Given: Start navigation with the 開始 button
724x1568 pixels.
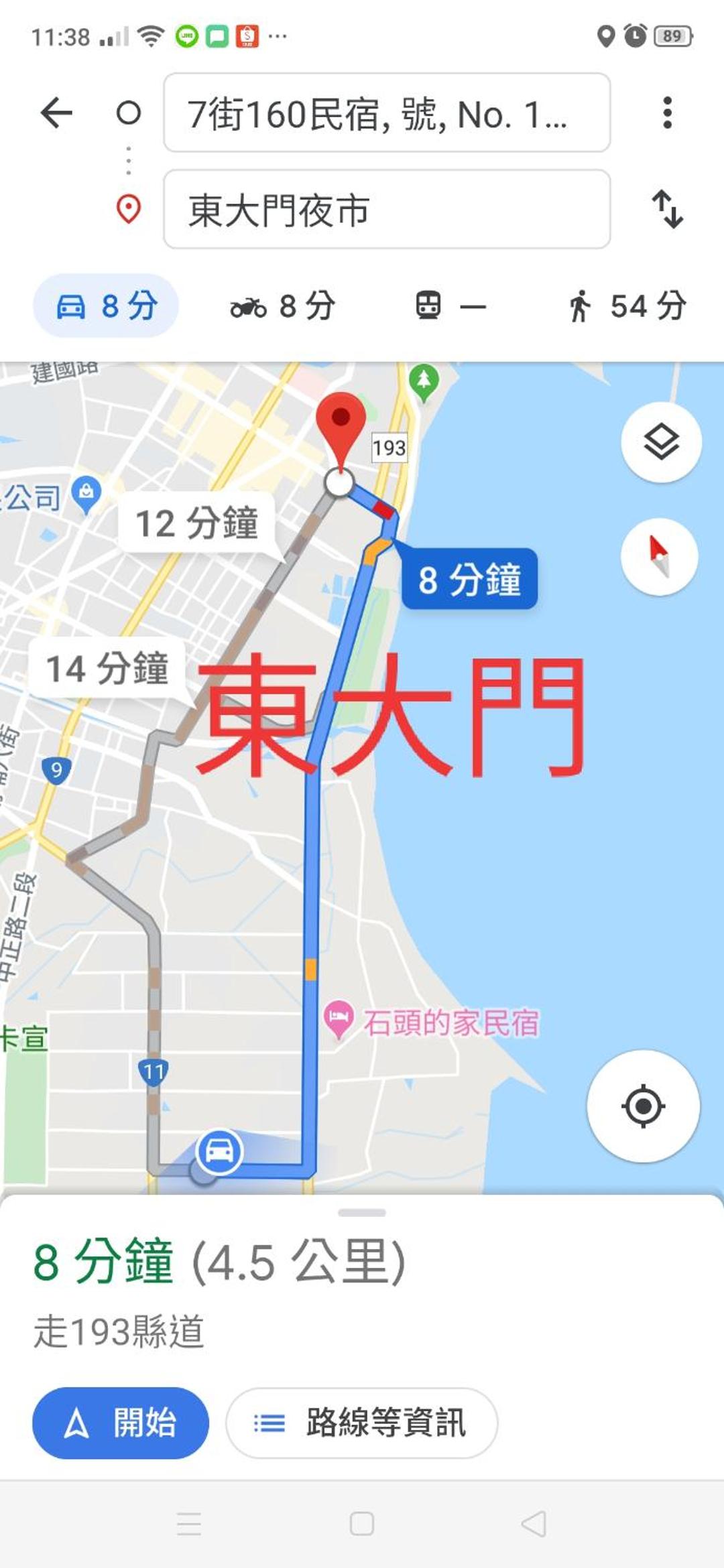Looking at the screenshot, I should pyautogui.click(x=121, y=1423).
